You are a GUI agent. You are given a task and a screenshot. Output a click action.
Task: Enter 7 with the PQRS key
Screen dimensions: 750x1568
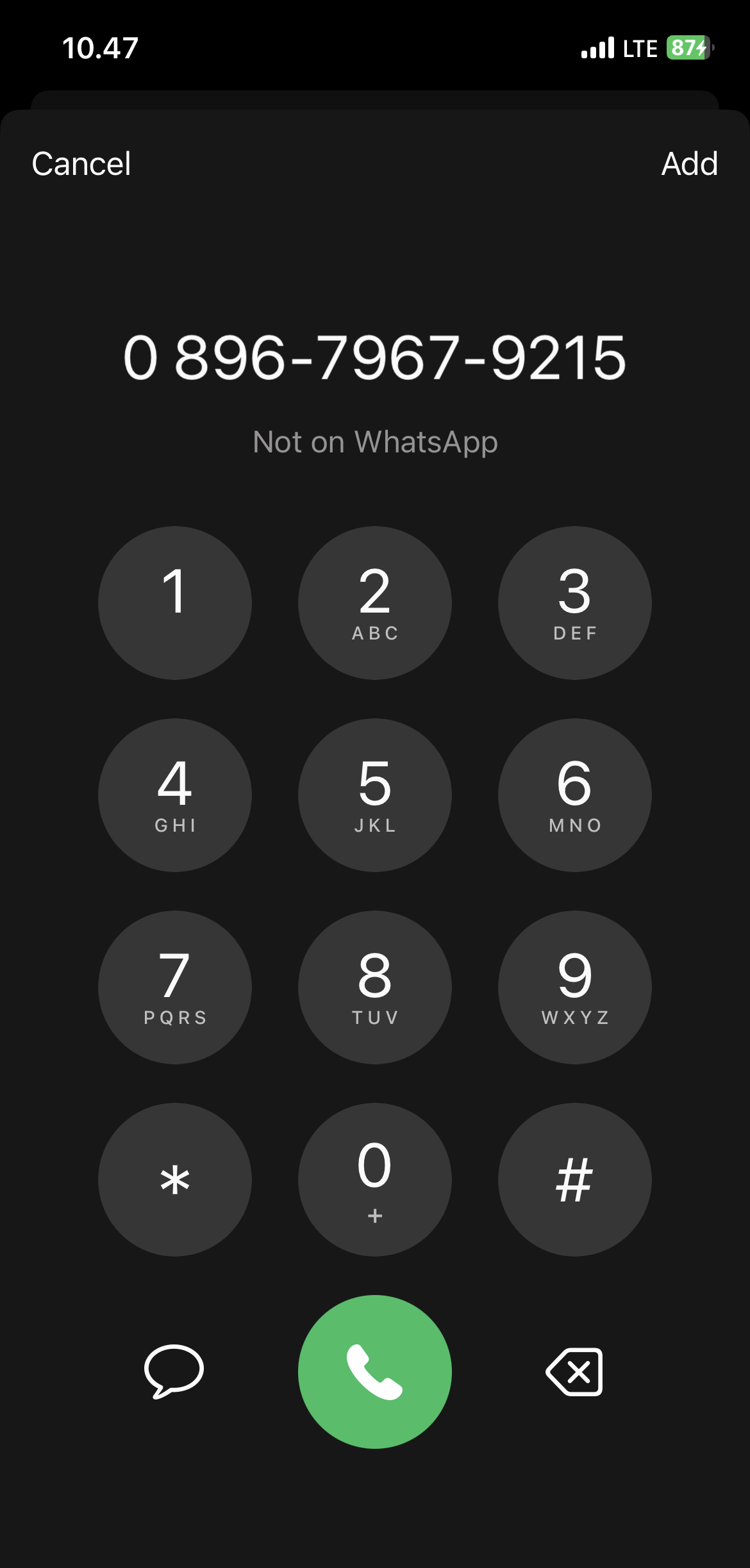pos(174,987)
